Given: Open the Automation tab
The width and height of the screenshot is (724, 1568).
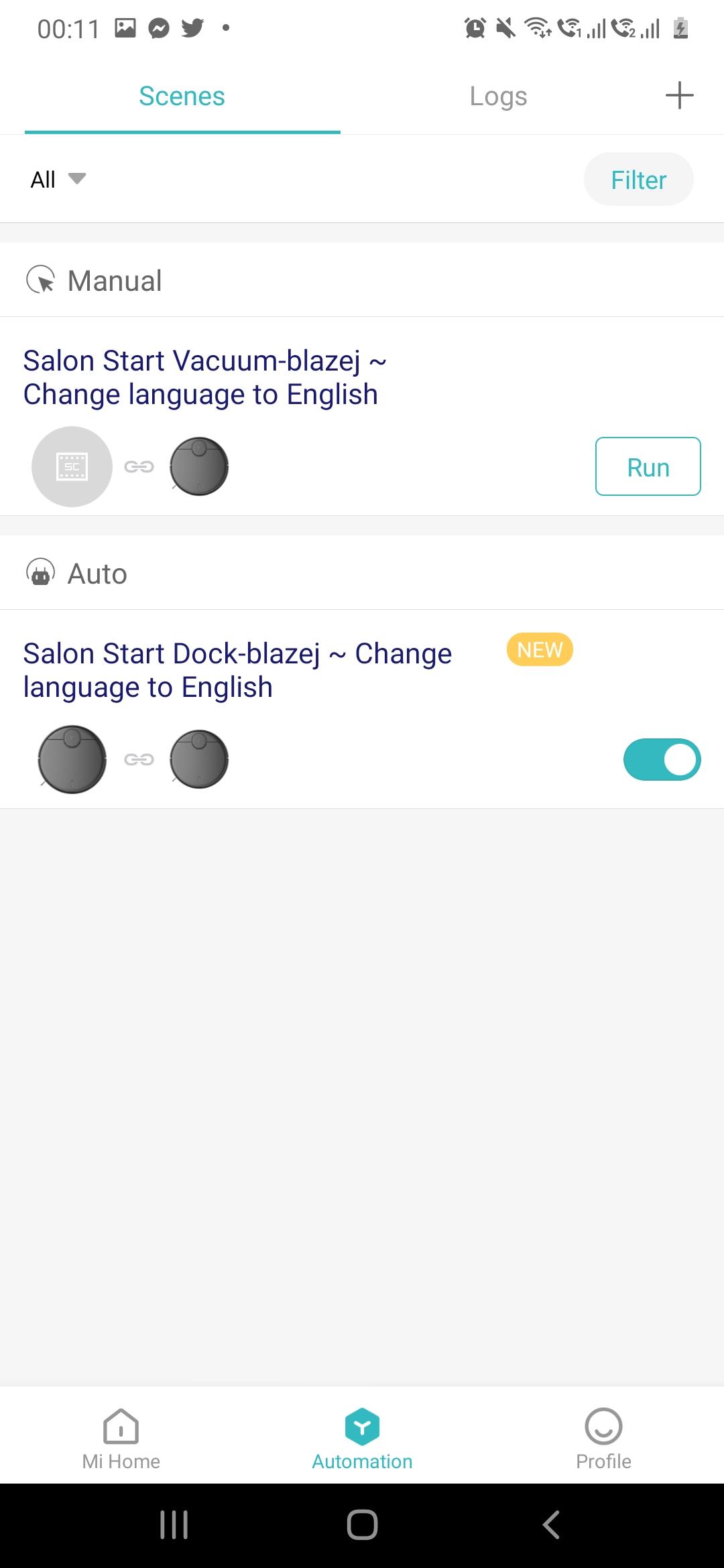Looking at the screenshot, I should pyautogui.click(x=362, y=1438).
